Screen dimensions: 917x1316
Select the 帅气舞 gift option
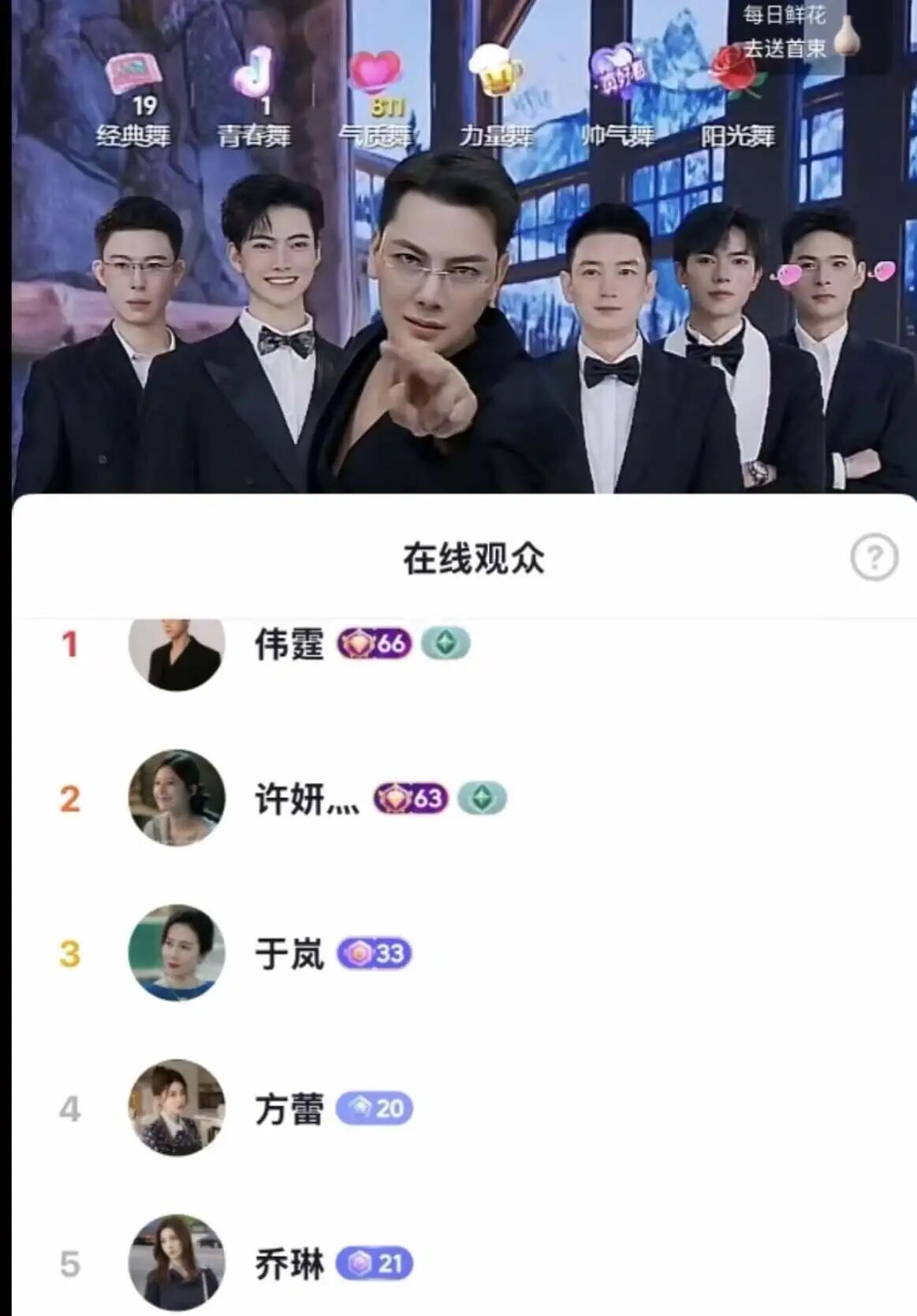click(617, 99)
